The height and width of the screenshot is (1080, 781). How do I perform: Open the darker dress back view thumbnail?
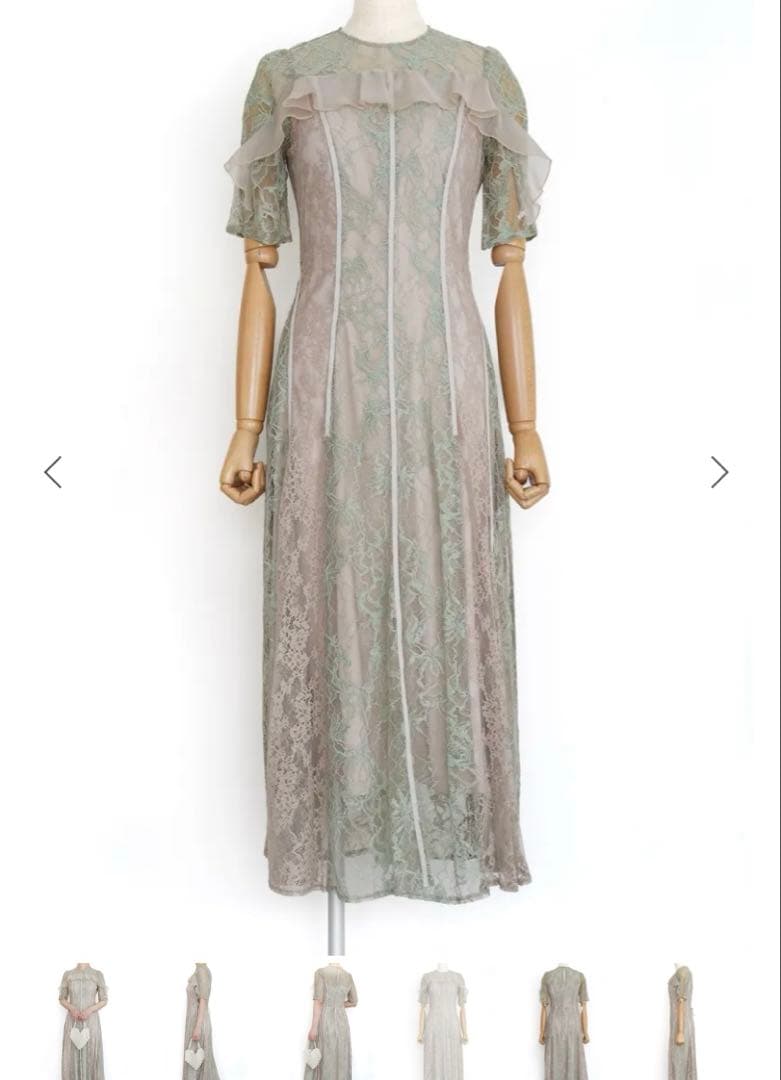[x=564, y=1020]
